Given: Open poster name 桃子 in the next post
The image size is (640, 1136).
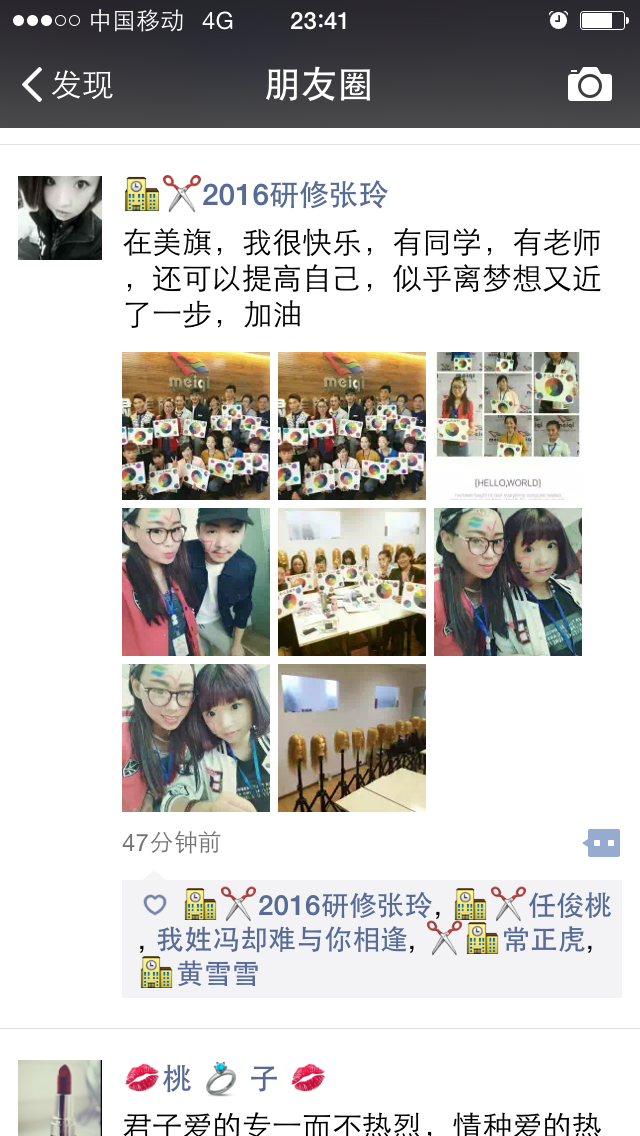Looking at the screenshot, I should coord(224,1079).
